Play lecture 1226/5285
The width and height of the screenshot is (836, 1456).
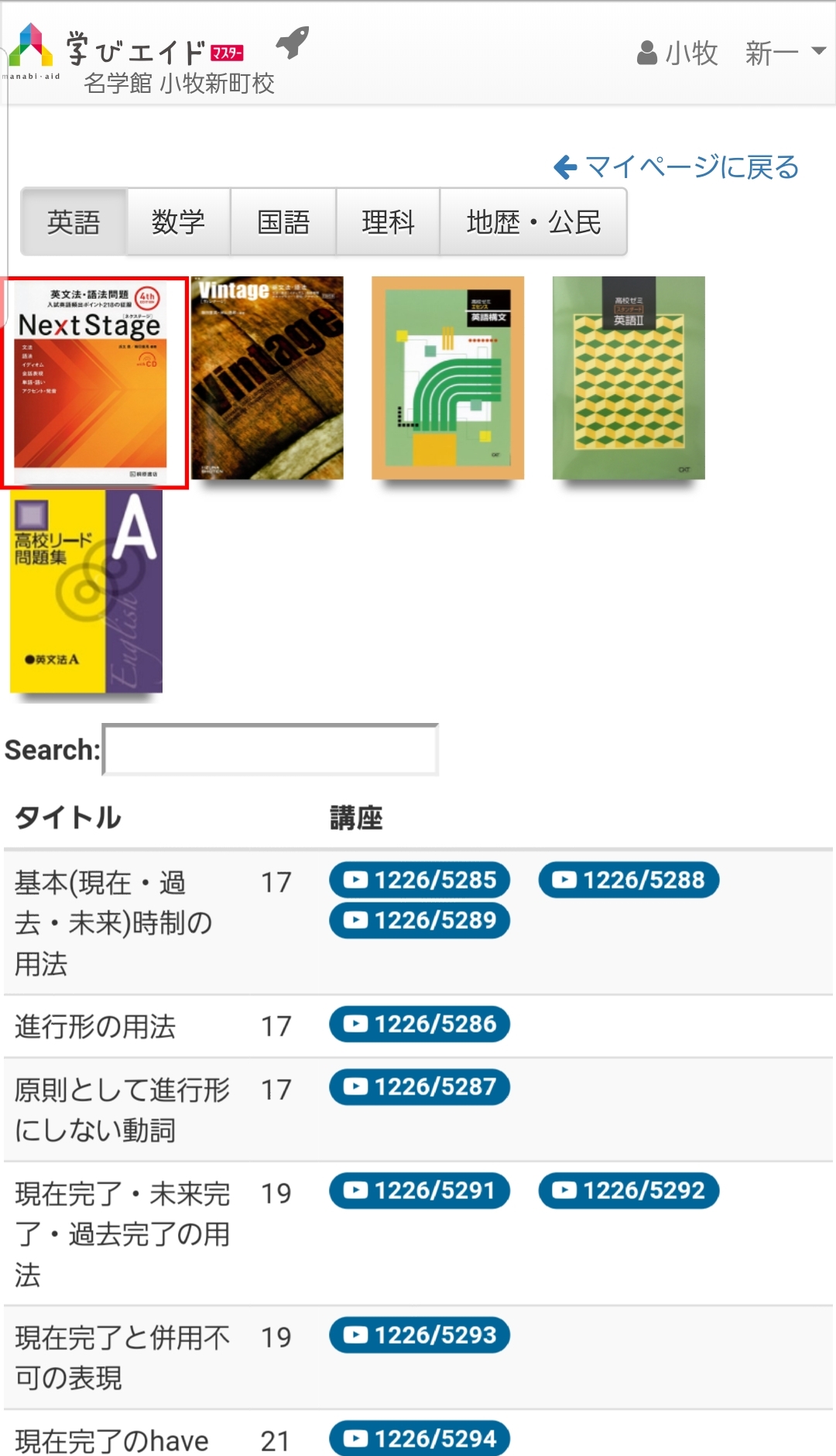[x=420, y=880]
